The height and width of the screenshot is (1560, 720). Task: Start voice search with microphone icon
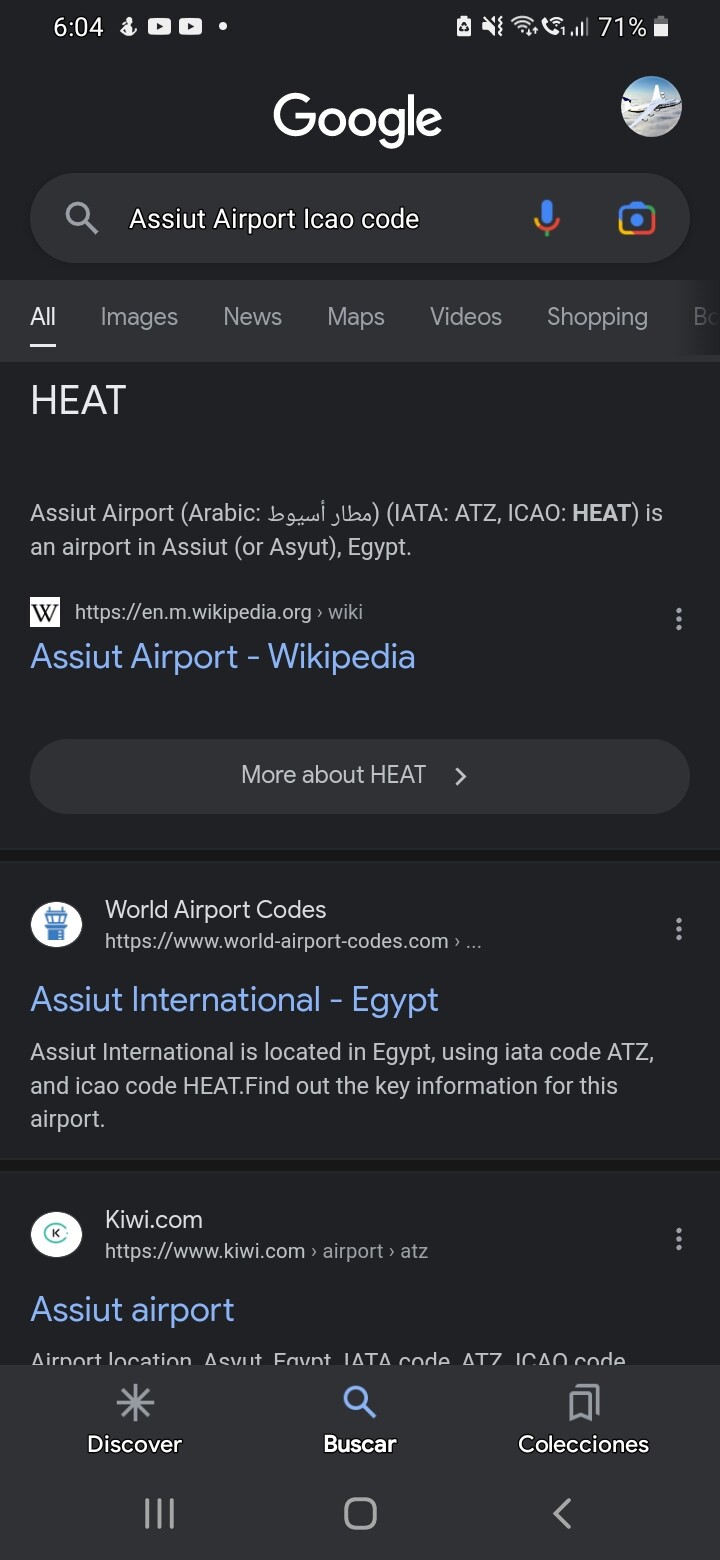click(546, 218)
